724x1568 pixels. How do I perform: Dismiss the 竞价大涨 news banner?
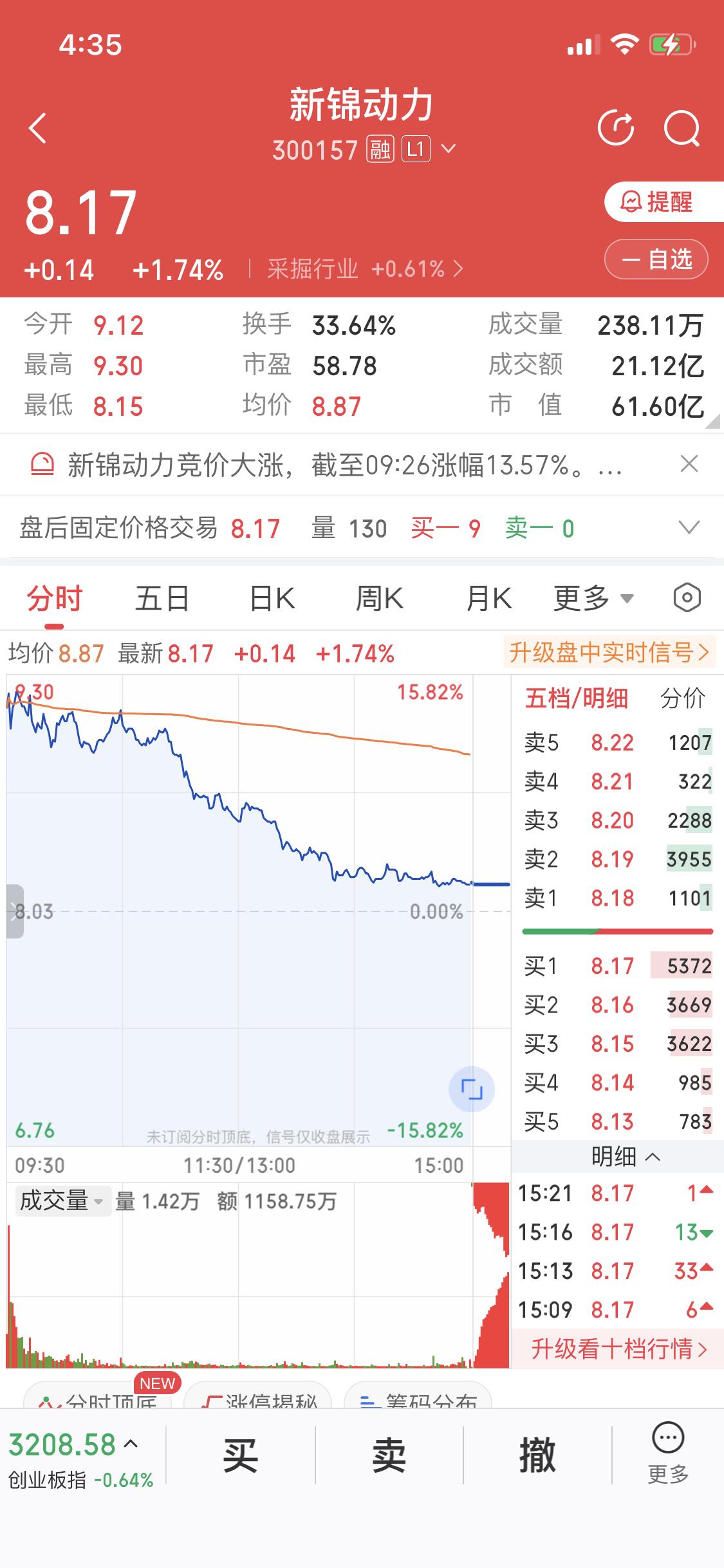coord(687,465)
